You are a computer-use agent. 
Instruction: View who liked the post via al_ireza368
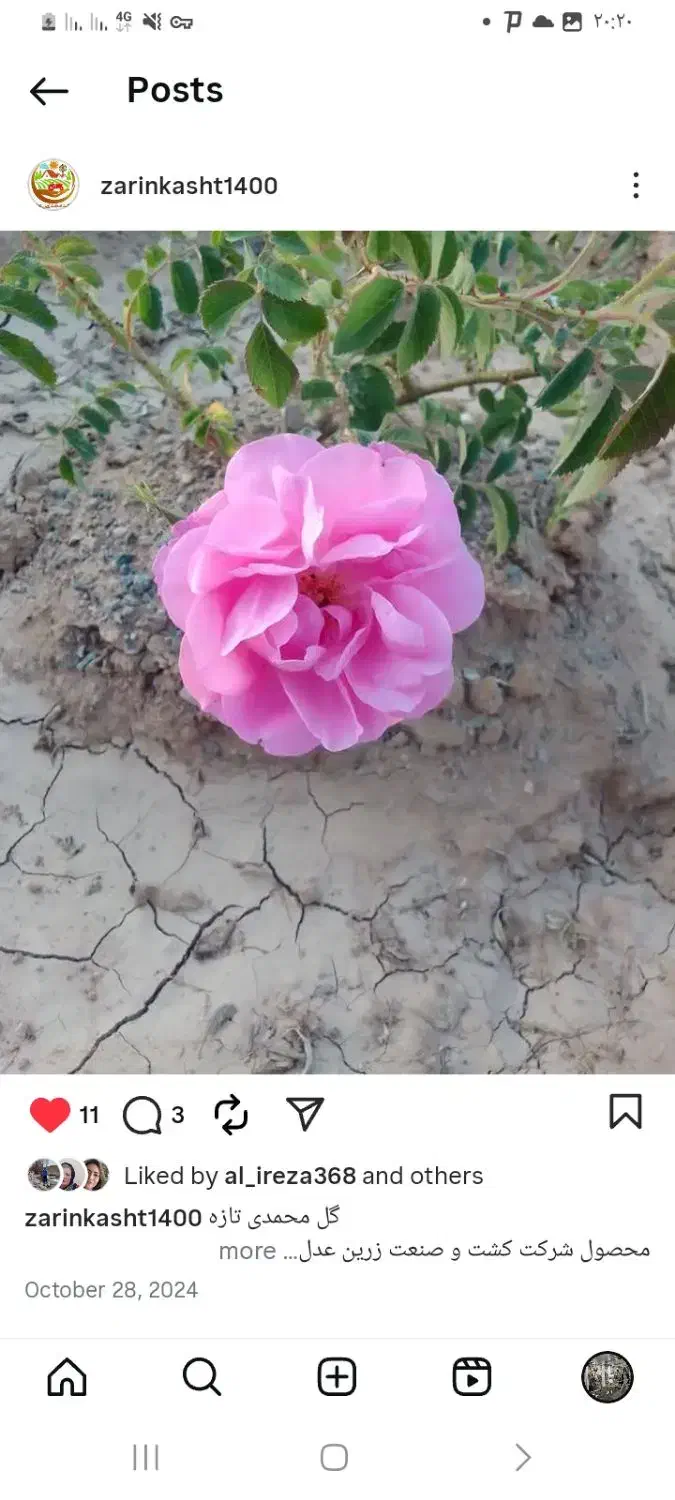point(290,1176)
